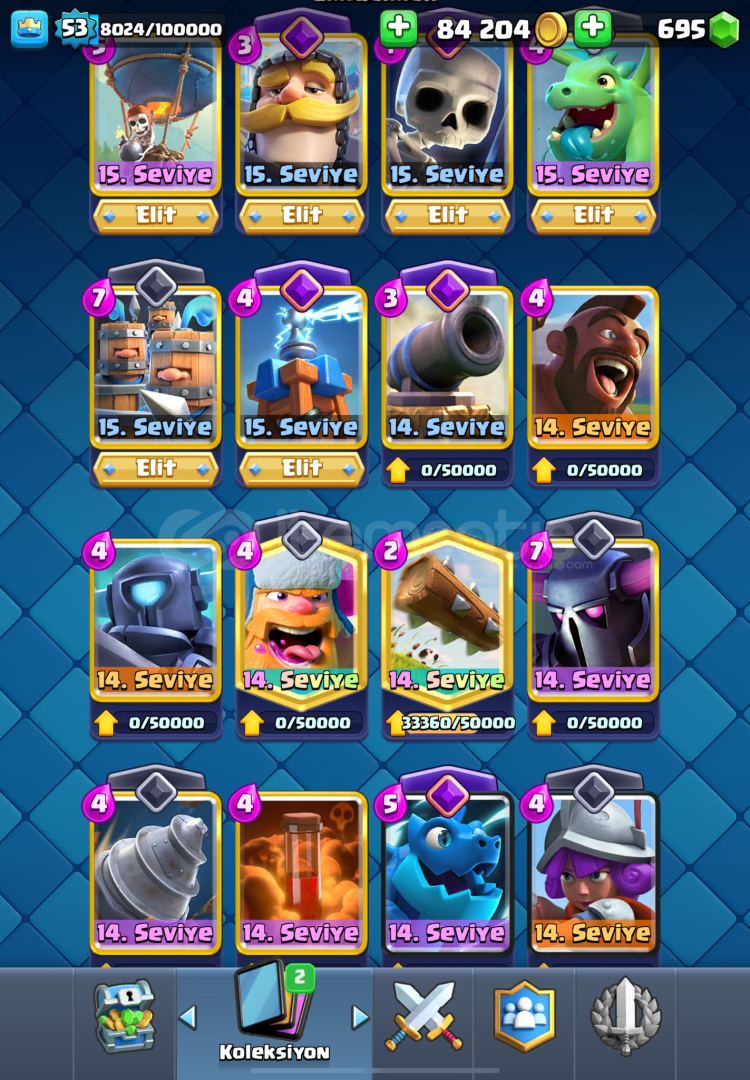This screenshot has height=1080, width=750.
Task: Add more gems with the green plus
Action: click(x=593, y=28)
